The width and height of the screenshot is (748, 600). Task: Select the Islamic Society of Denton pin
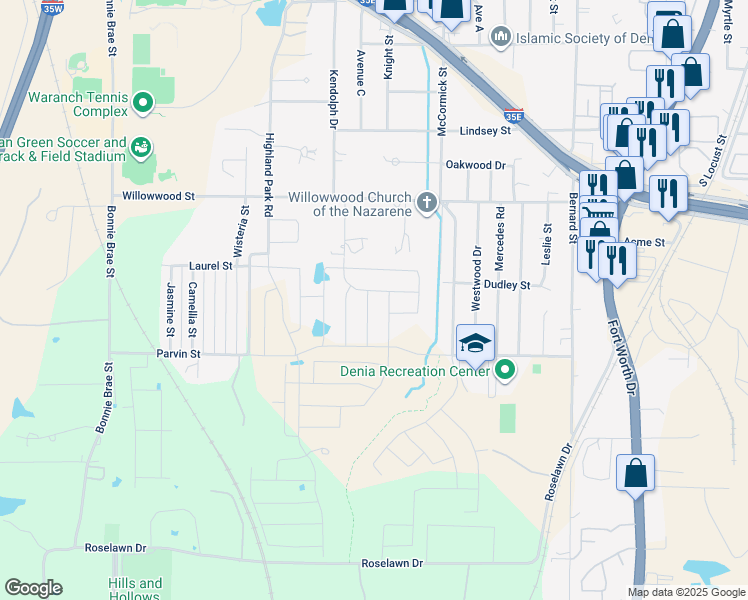(x=501, y=36)
